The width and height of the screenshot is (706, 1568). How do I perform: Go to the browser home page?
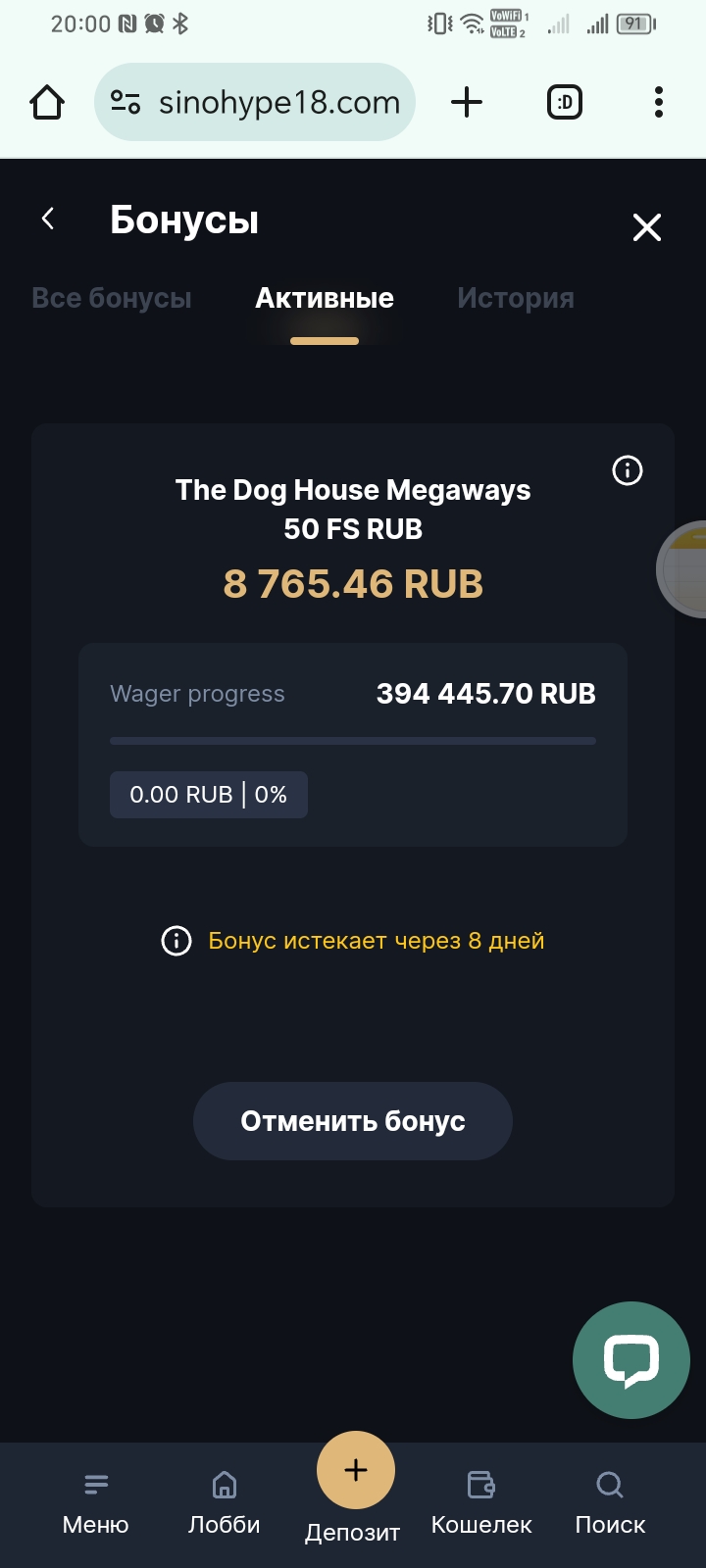pyautogui.click(x=47, y=102)
